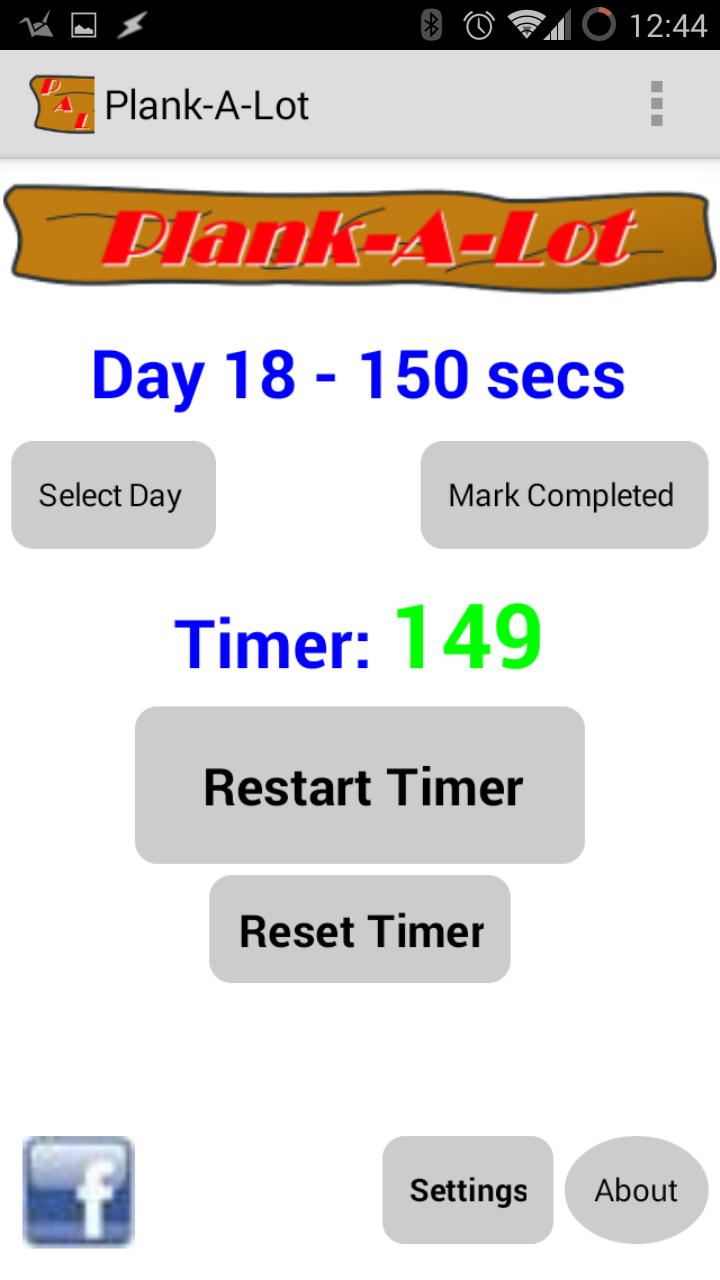View the About info
The height and width of the screenshot is (1280, 720).
[636, 1190]
